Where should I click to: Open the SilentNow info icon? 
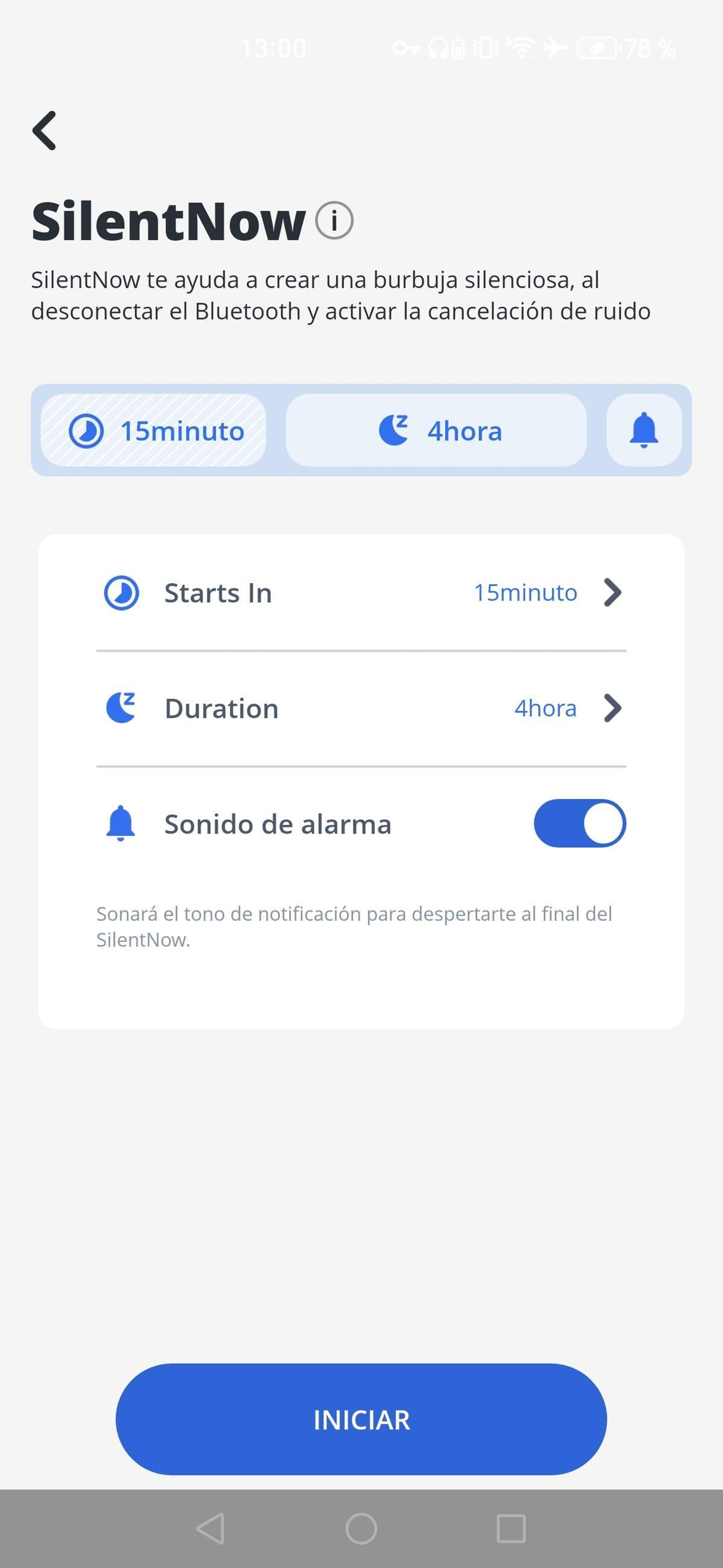(x=334, y=220)
